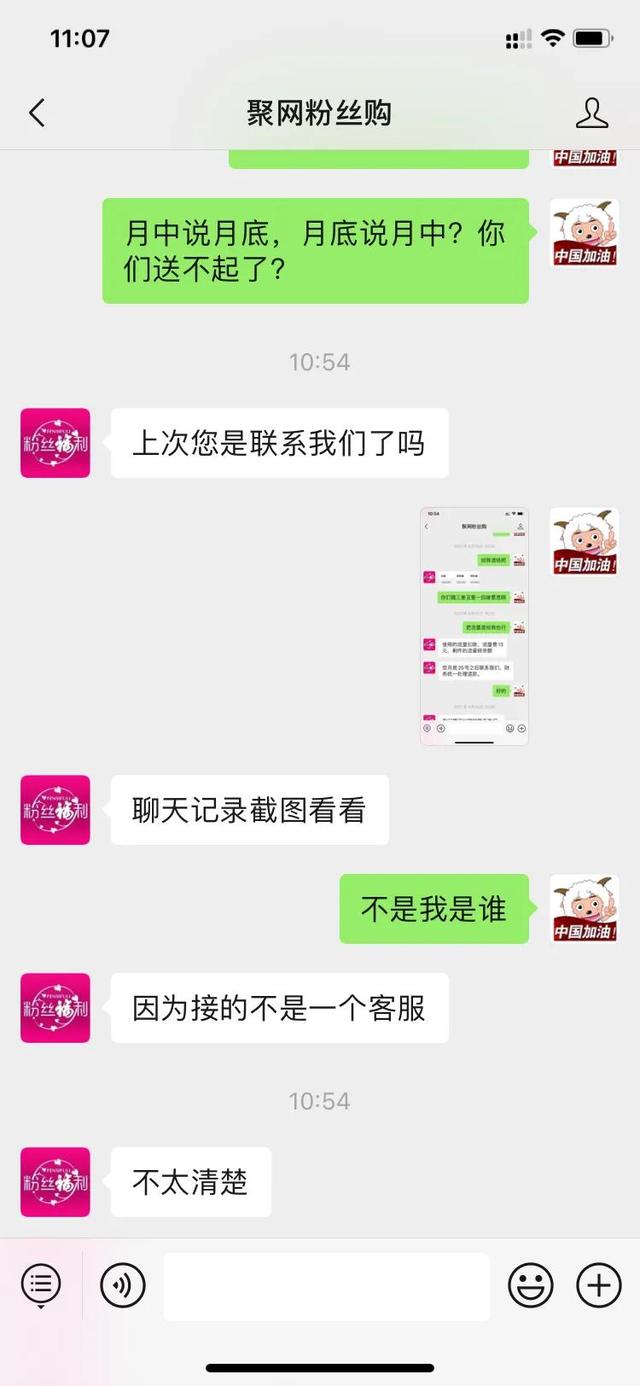Viewport: 640px width, 1386px height.
Task: Switch to voice input
Action: tap(123, 1285)
